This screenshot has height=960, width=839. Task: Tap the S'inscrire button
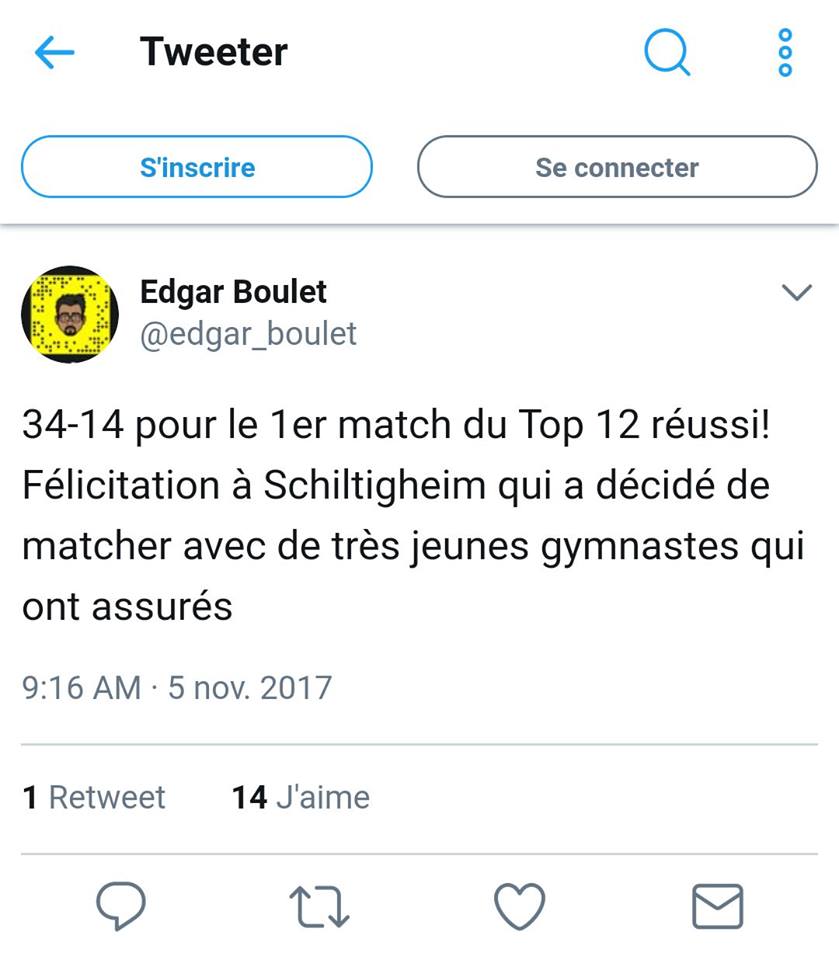(x=197, y=167)
